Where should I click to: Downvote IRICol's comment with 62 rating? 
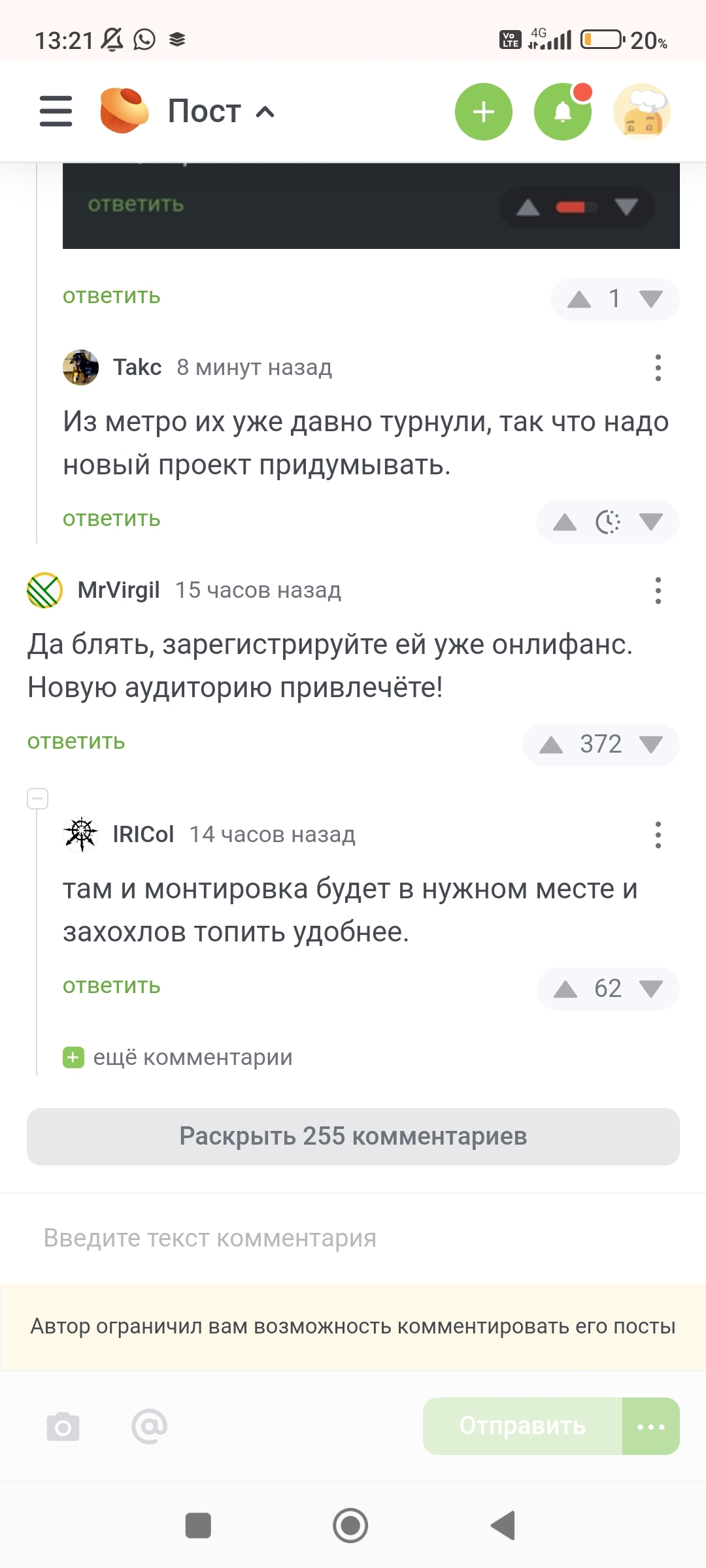[651, 989]
